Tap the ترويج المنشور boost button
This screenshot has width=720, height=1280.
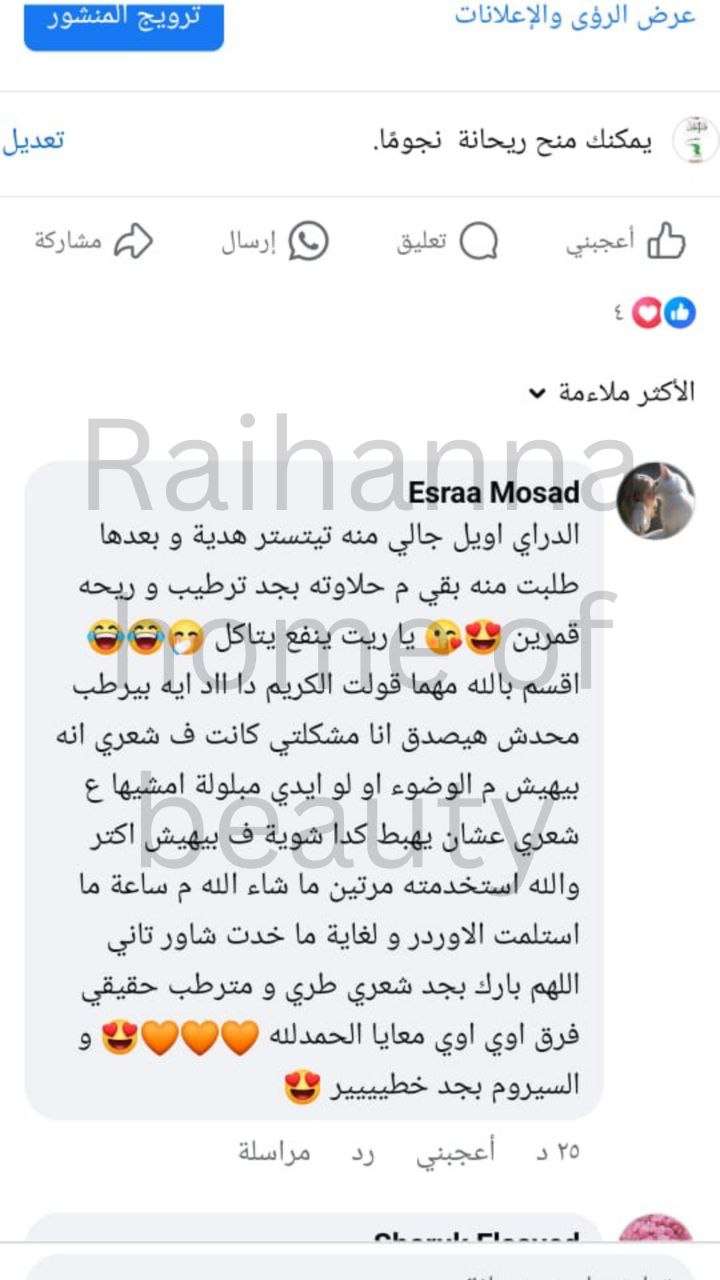pos(124,20)
